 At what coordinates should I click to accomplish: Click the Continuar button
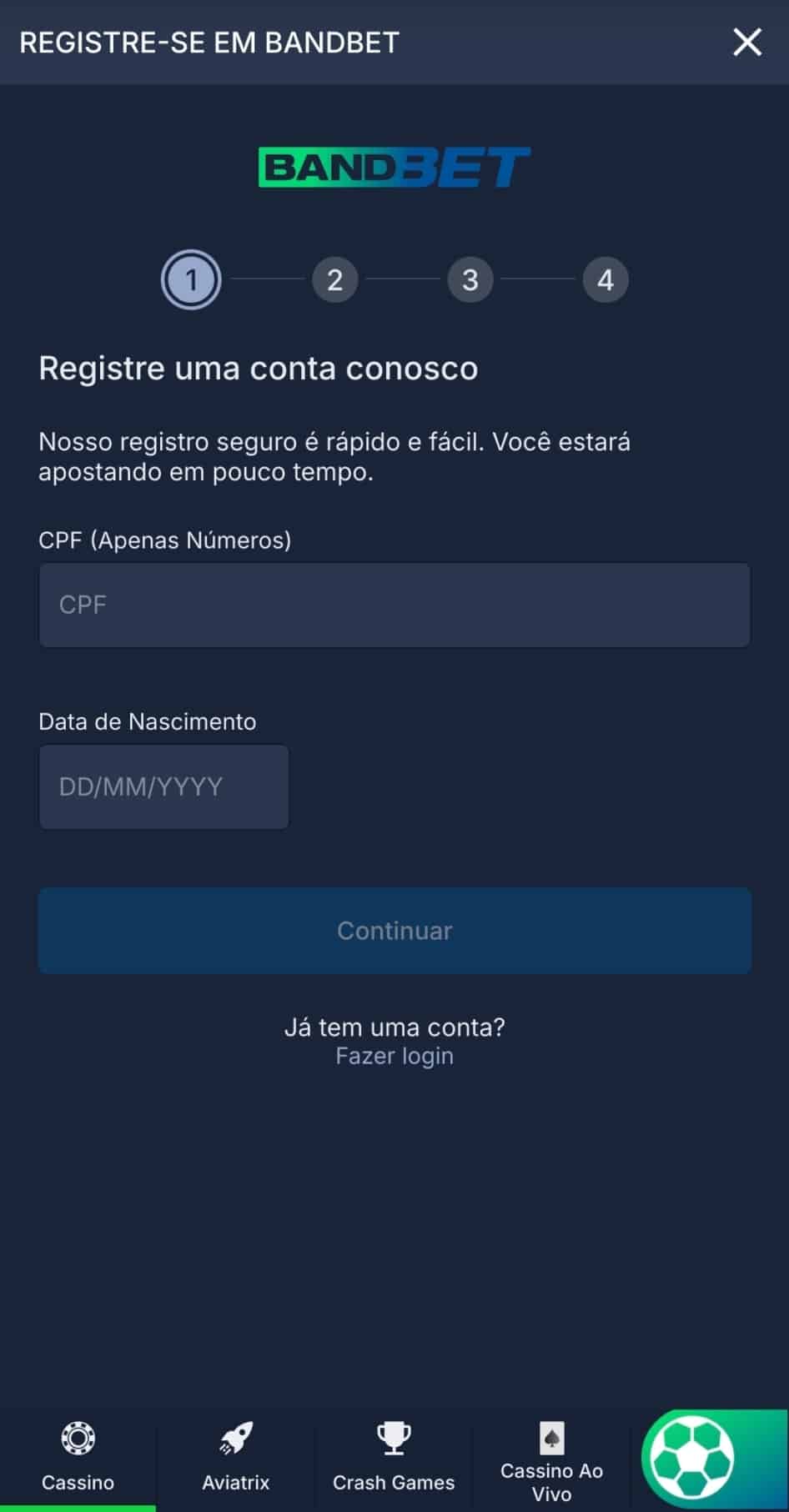(x=394, y=931)
